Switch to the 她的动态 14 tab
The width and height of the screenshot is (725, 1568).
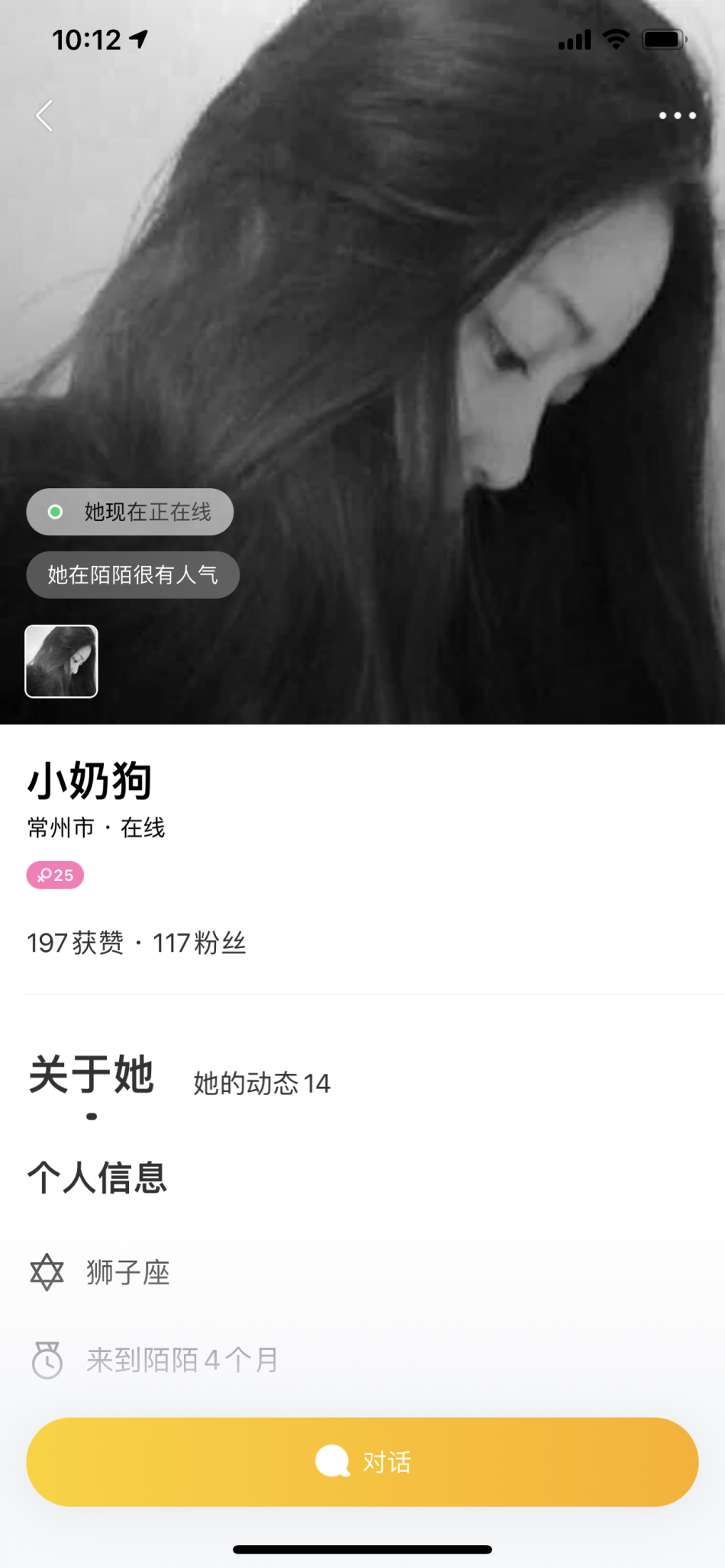click(x=262, y=1083)
